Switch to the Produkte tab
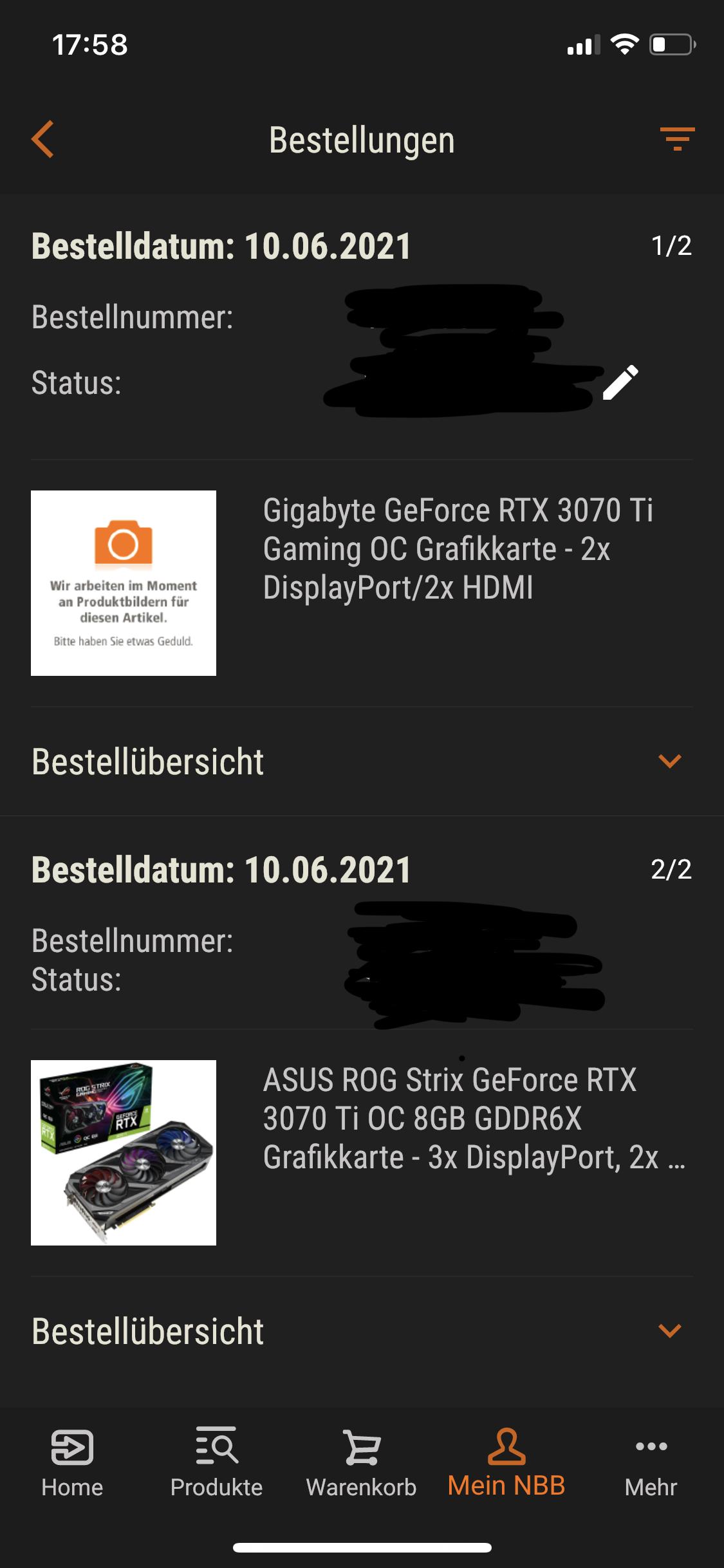The height and width of the screenshot is (1568, 724). pyautogui.click(x=217, y=1462)
